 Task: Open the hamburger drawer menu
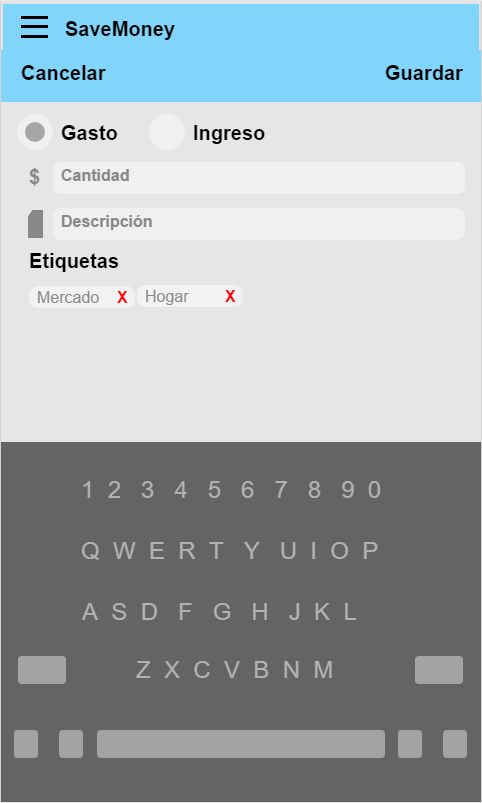[x=34, y=27]
